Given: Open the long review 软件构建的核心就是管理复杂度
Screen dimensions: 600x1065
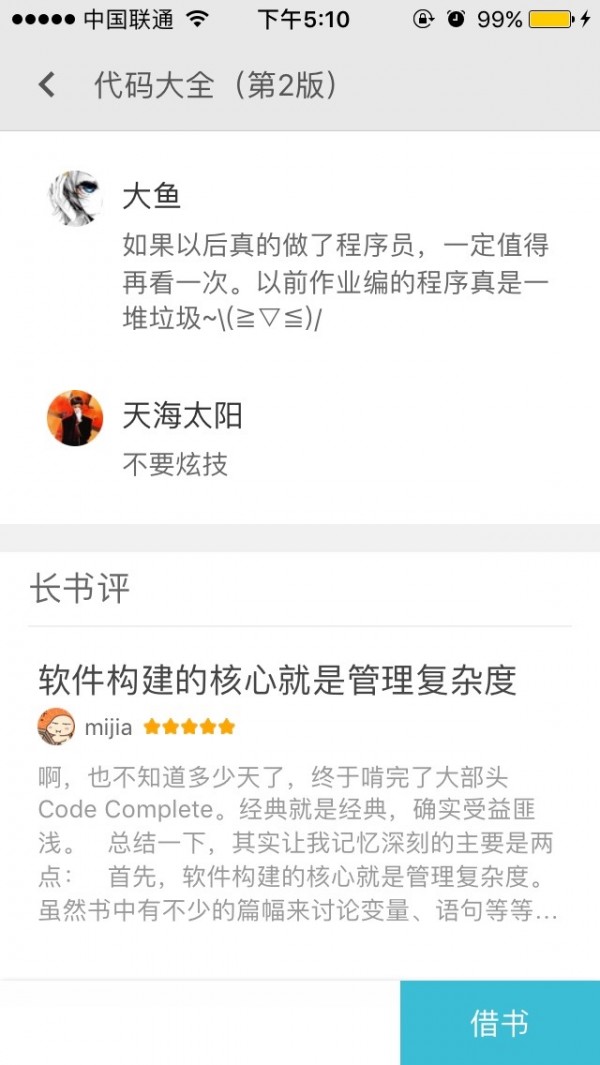Looking at the screenshot, I should (277, 680).
